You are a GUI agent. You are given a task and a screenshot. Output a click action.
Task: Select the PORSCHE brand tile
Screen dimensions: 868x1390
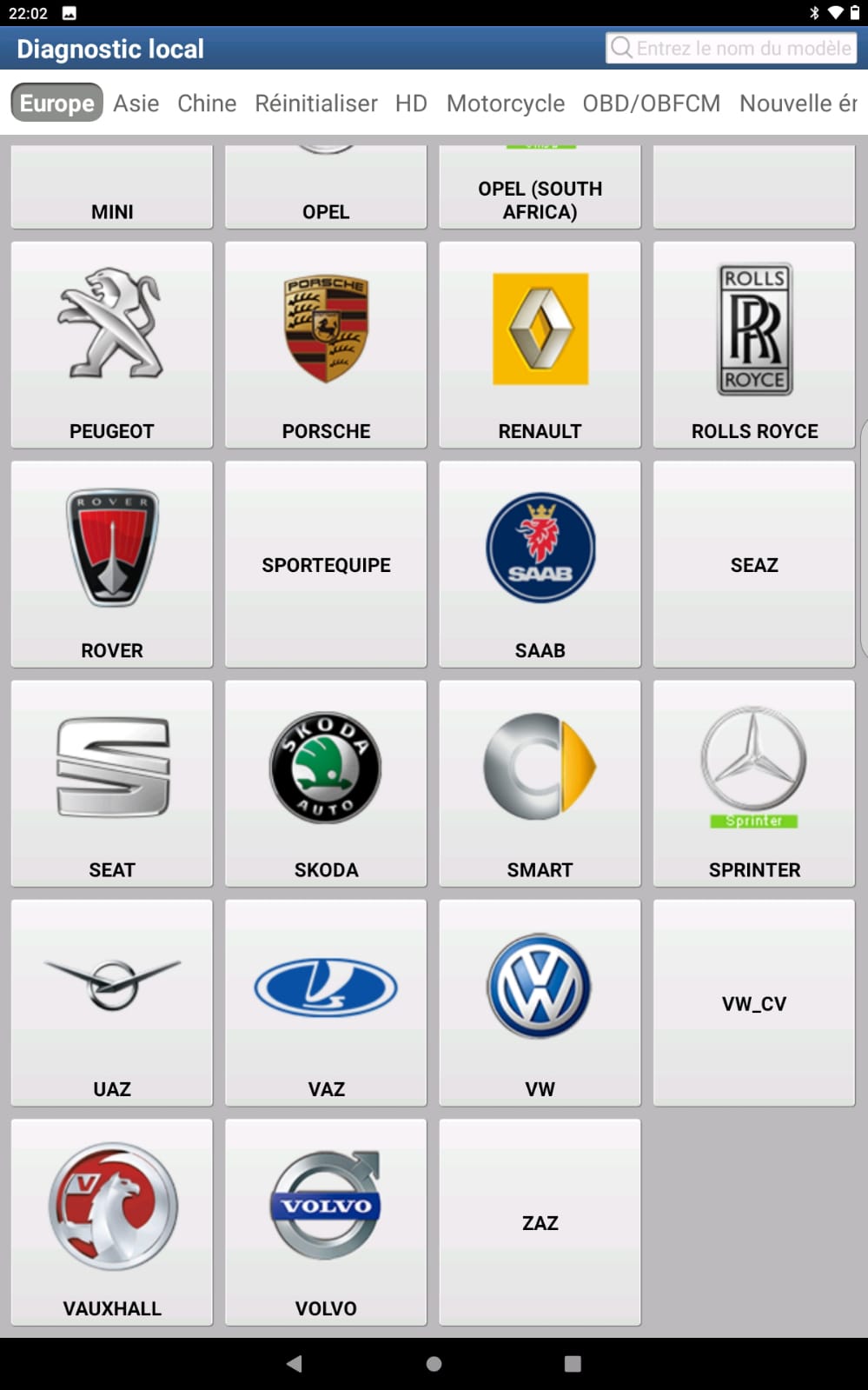(x=326, y=345)
